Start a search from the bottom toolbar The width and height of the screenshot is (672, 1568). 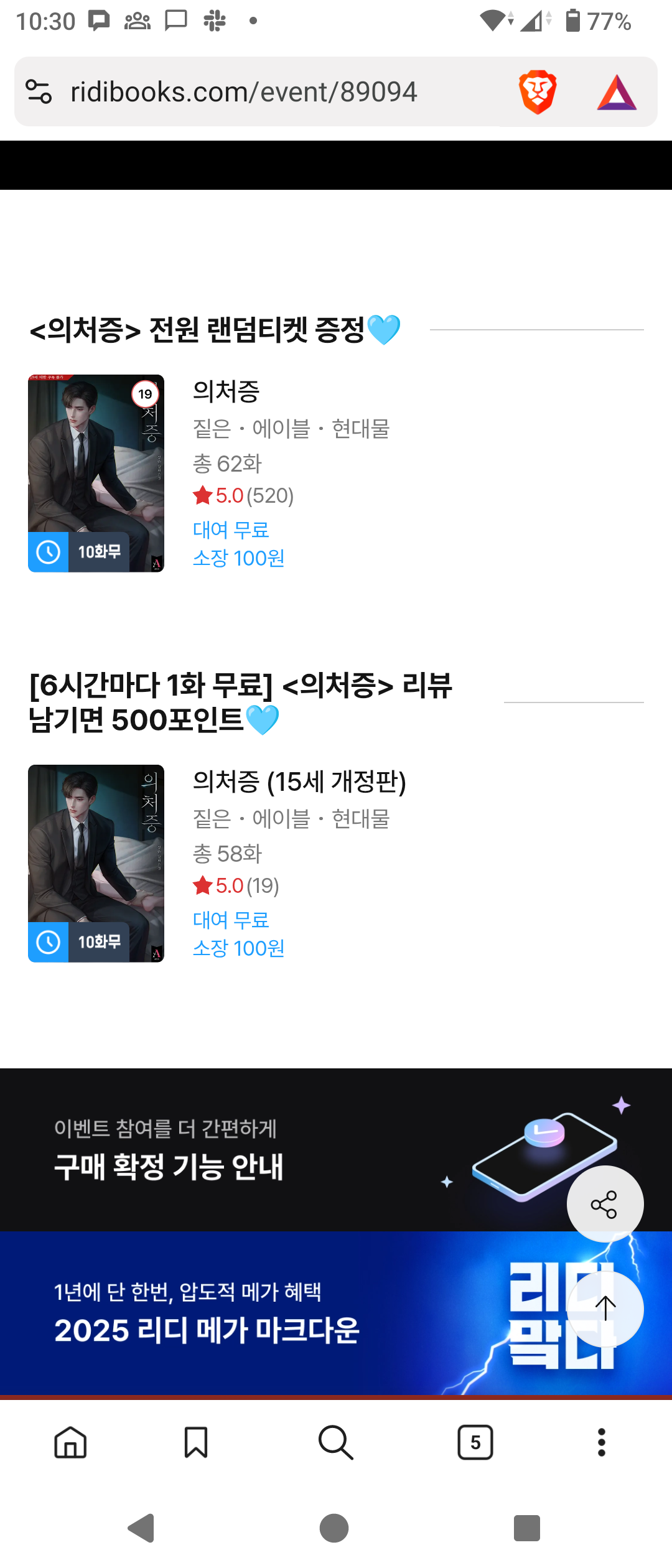click(x=335, y=1442)
